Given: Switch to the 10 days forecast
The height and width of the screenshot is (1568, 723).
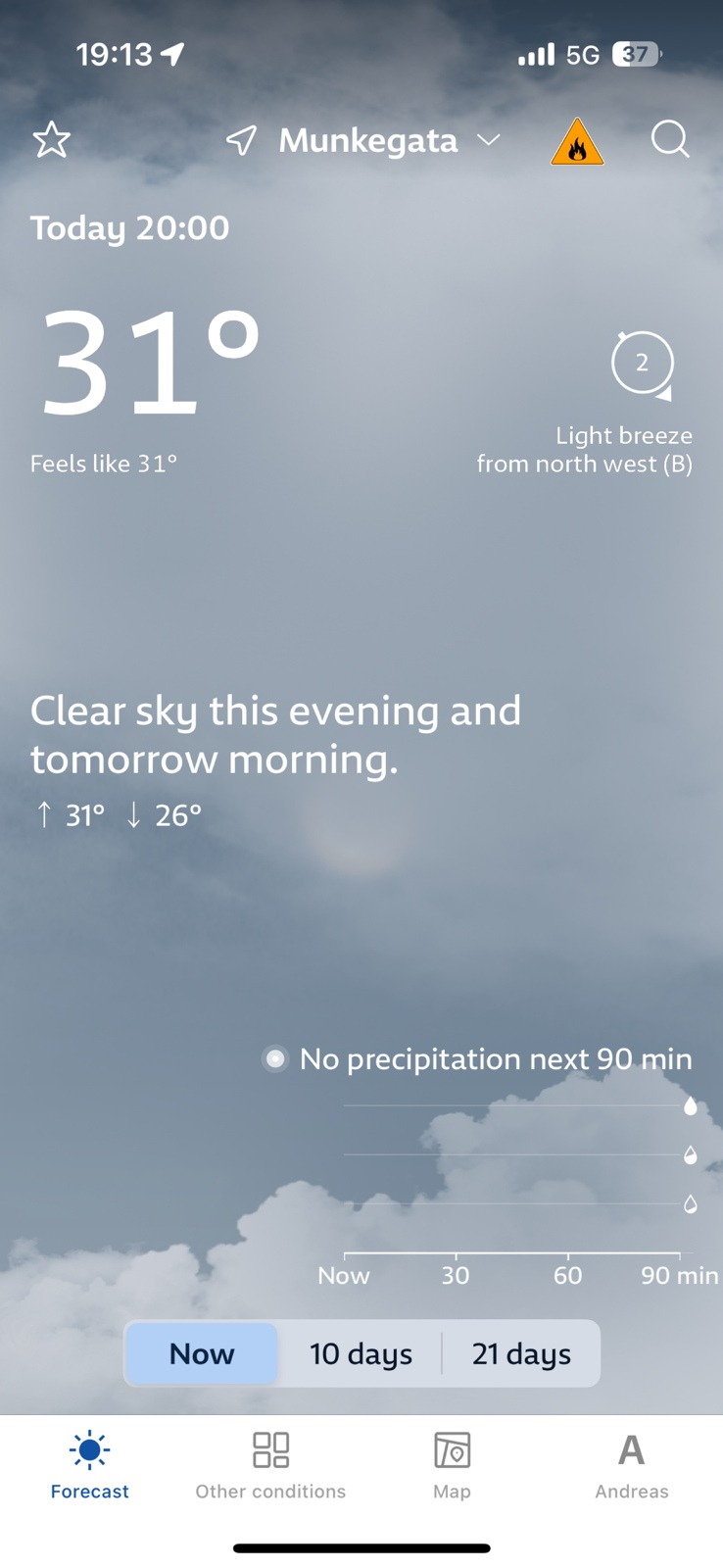Looking at the screenshot, I should tap(361, 1353).
